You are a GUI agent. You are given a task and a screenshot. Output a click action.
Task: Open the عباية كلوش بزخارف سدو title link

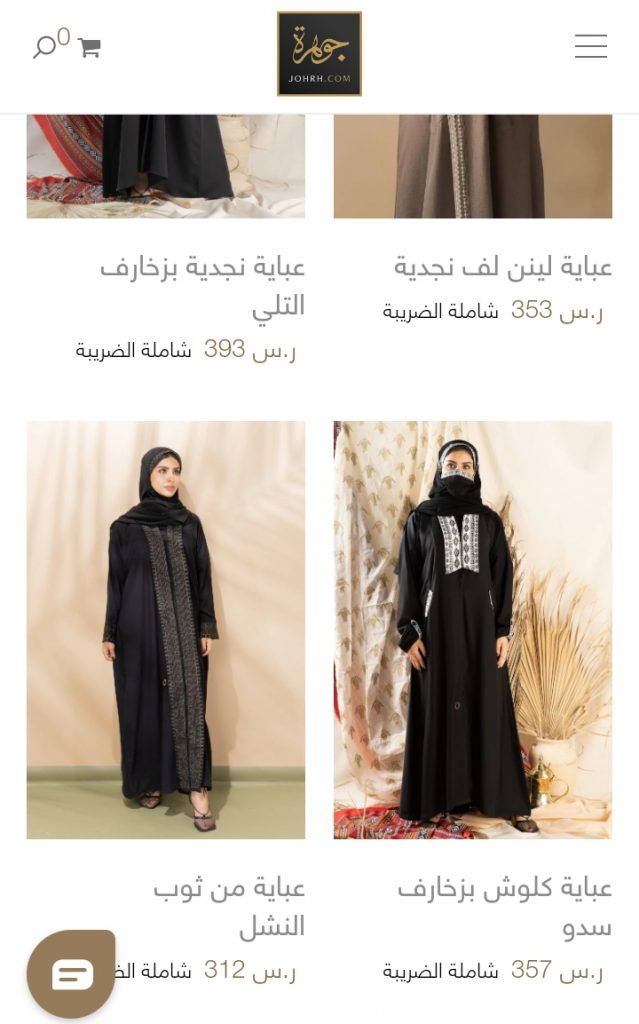[x=504, y=907]
